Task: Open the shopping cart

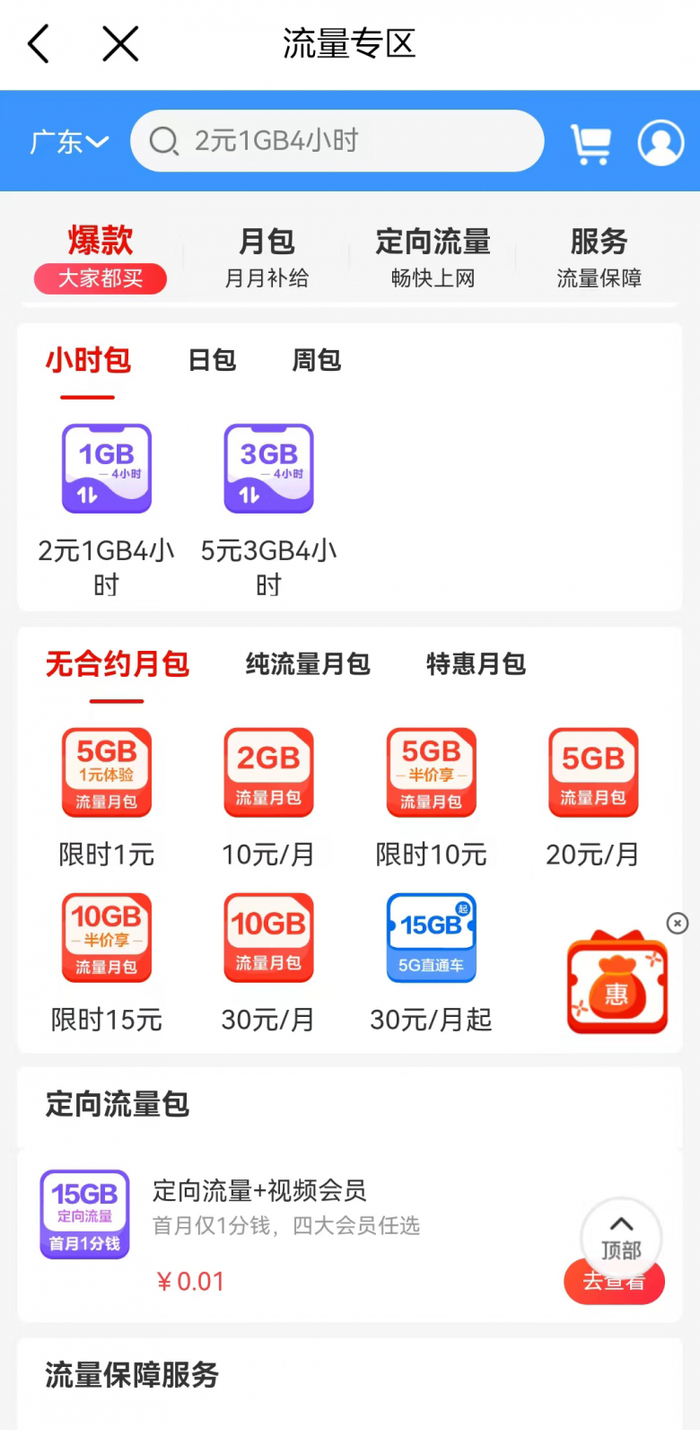Action: (x=590, y=144)
